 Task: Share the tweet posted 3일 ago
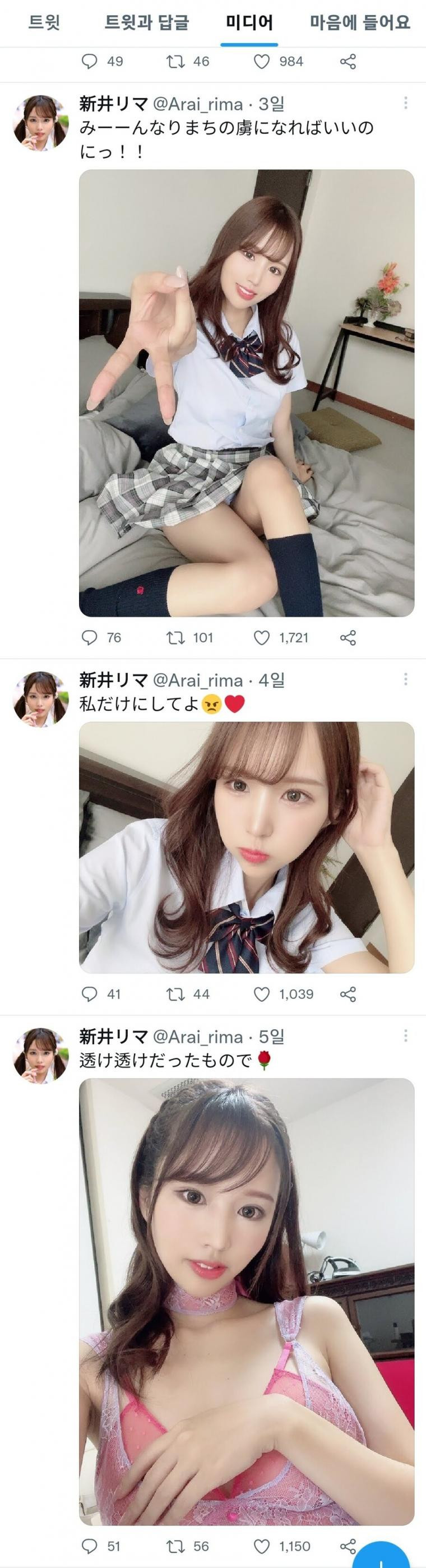click(x=348, y=638)
